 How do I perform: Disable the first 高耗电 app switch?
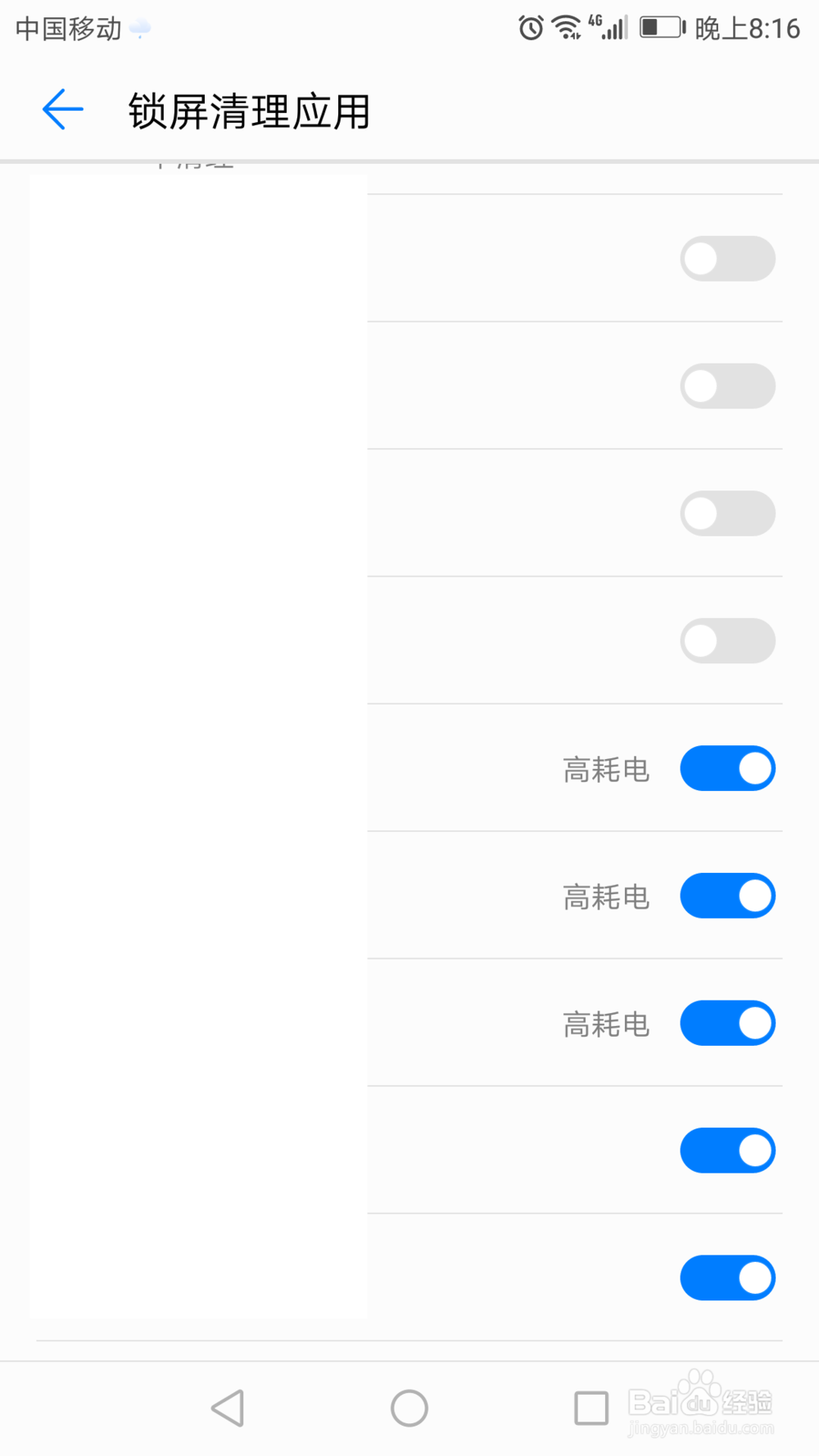pyautogui.click(x=727, y=768)
